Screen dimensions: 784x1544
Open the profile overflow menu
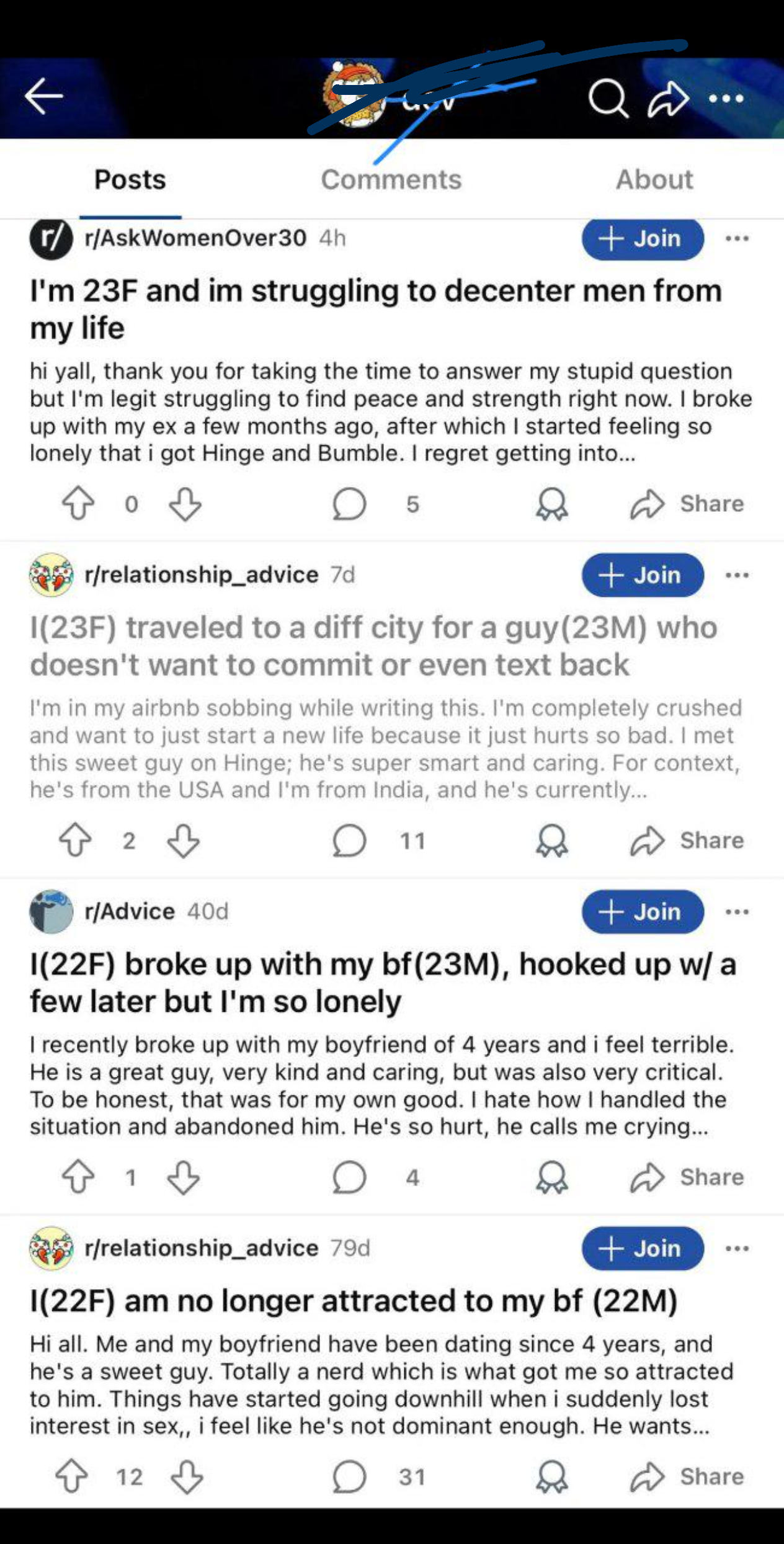tap(726, 98)
